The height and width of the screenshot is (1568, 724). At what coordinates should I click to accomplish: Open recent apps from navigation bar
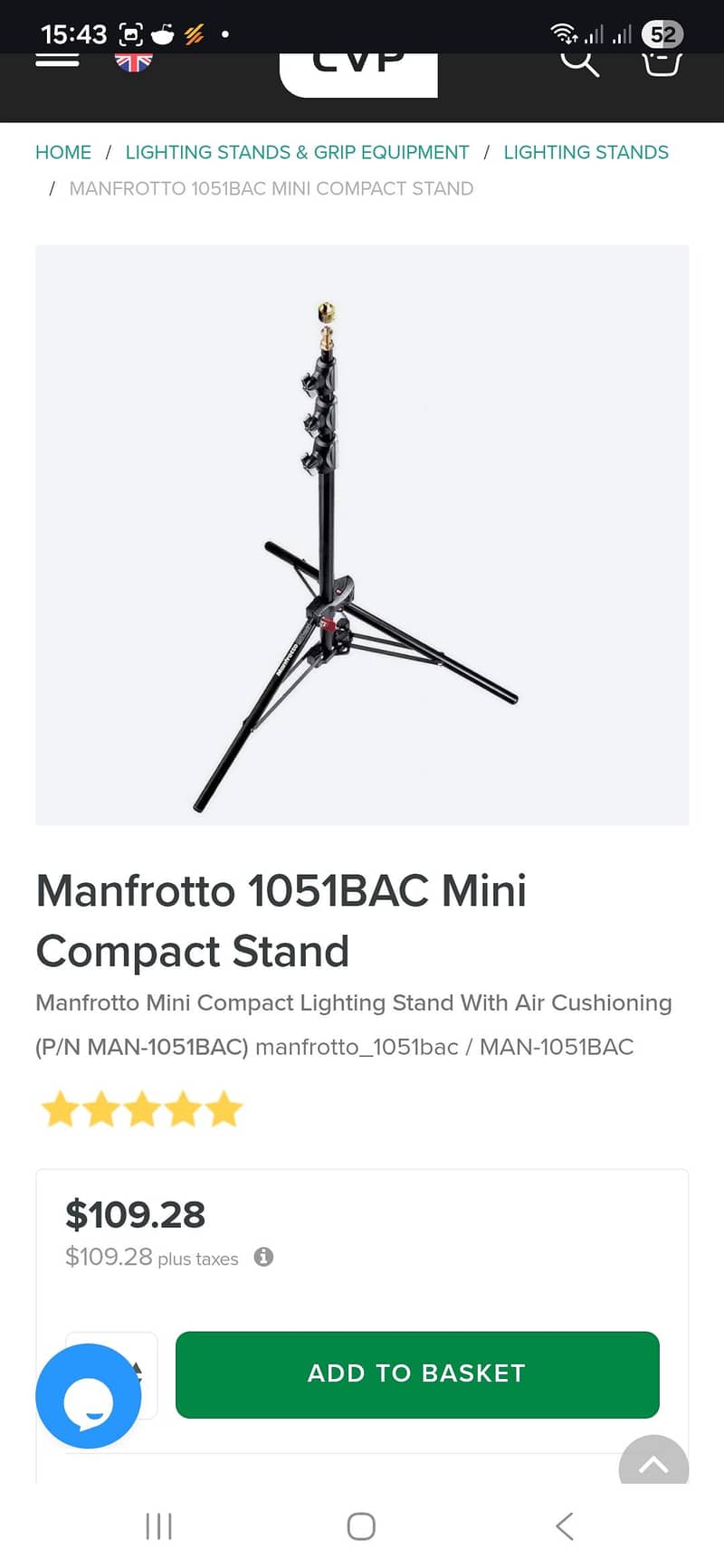[159, 1526]
